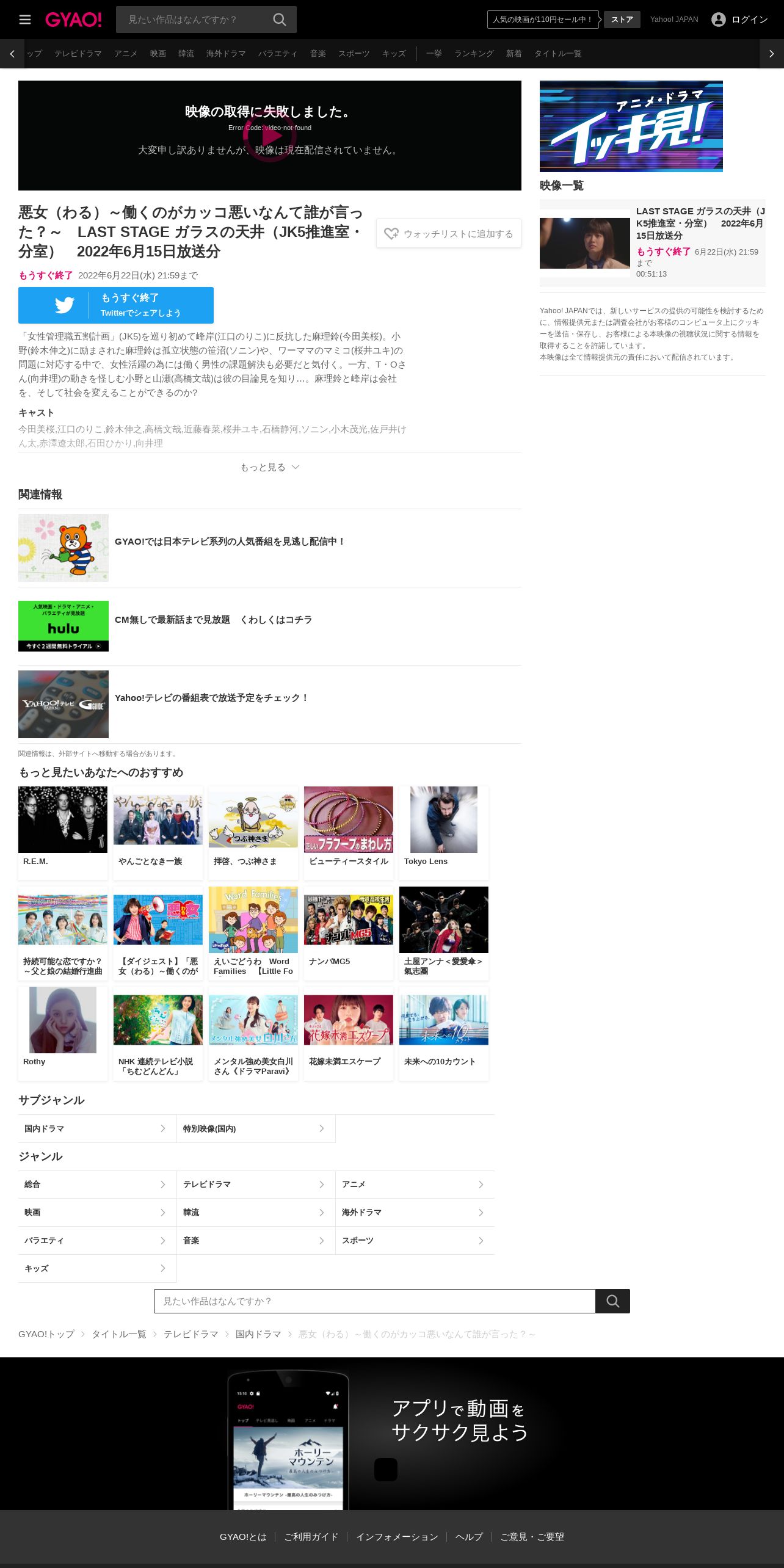This screenshot has width=784, height=1568.
Task: Tap ログイン to sign in
Action: click(x=739, y=20)
